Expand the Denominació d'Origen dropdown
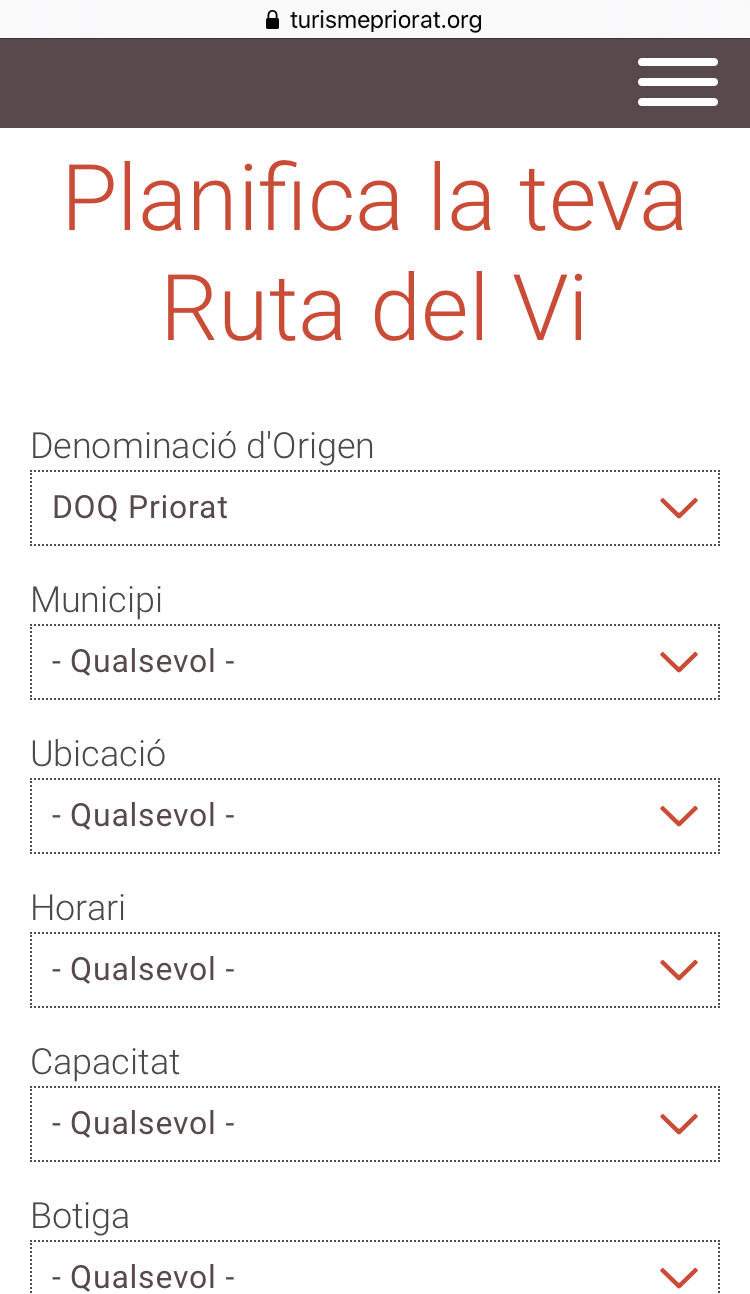Viewport: 750px width, 1294px height. (375, 508)
